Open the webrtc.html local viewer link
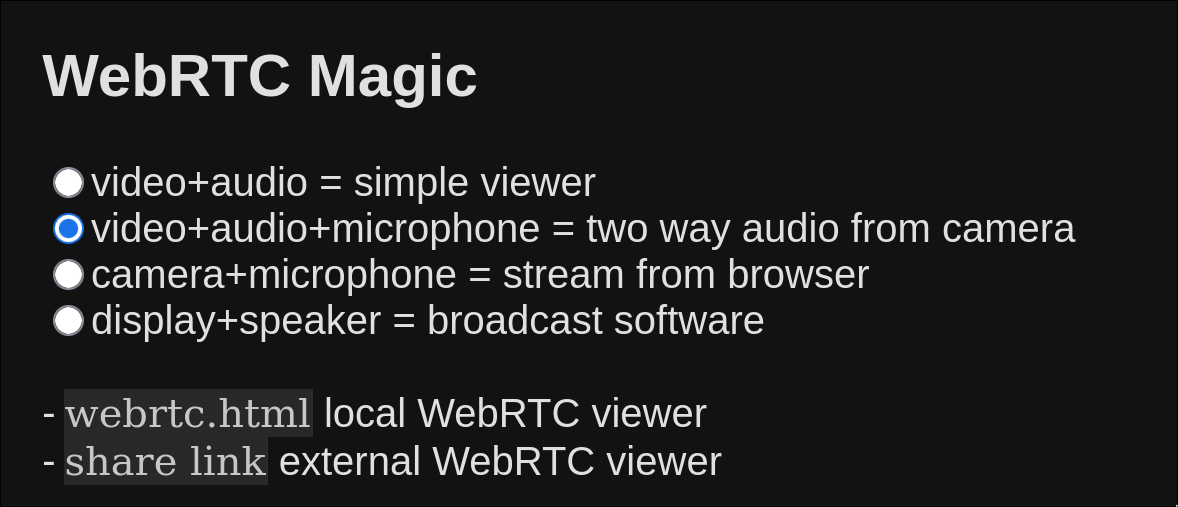Viewport: 1178px width, 507px height. click(x=188, y=413)
